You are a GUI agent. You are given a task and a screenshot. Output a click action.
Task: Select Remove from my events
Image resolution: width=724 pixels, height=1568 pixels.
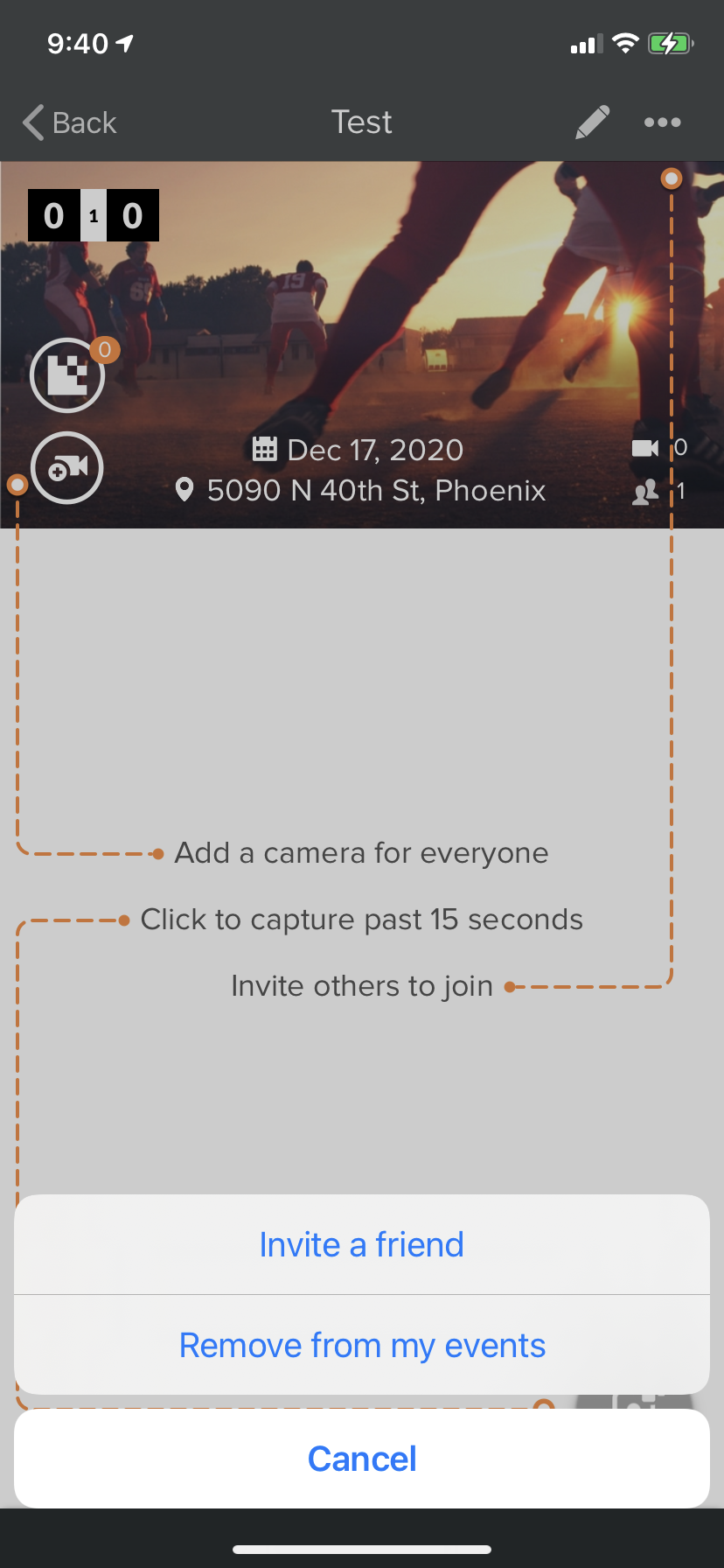(x=361, y=1345)
